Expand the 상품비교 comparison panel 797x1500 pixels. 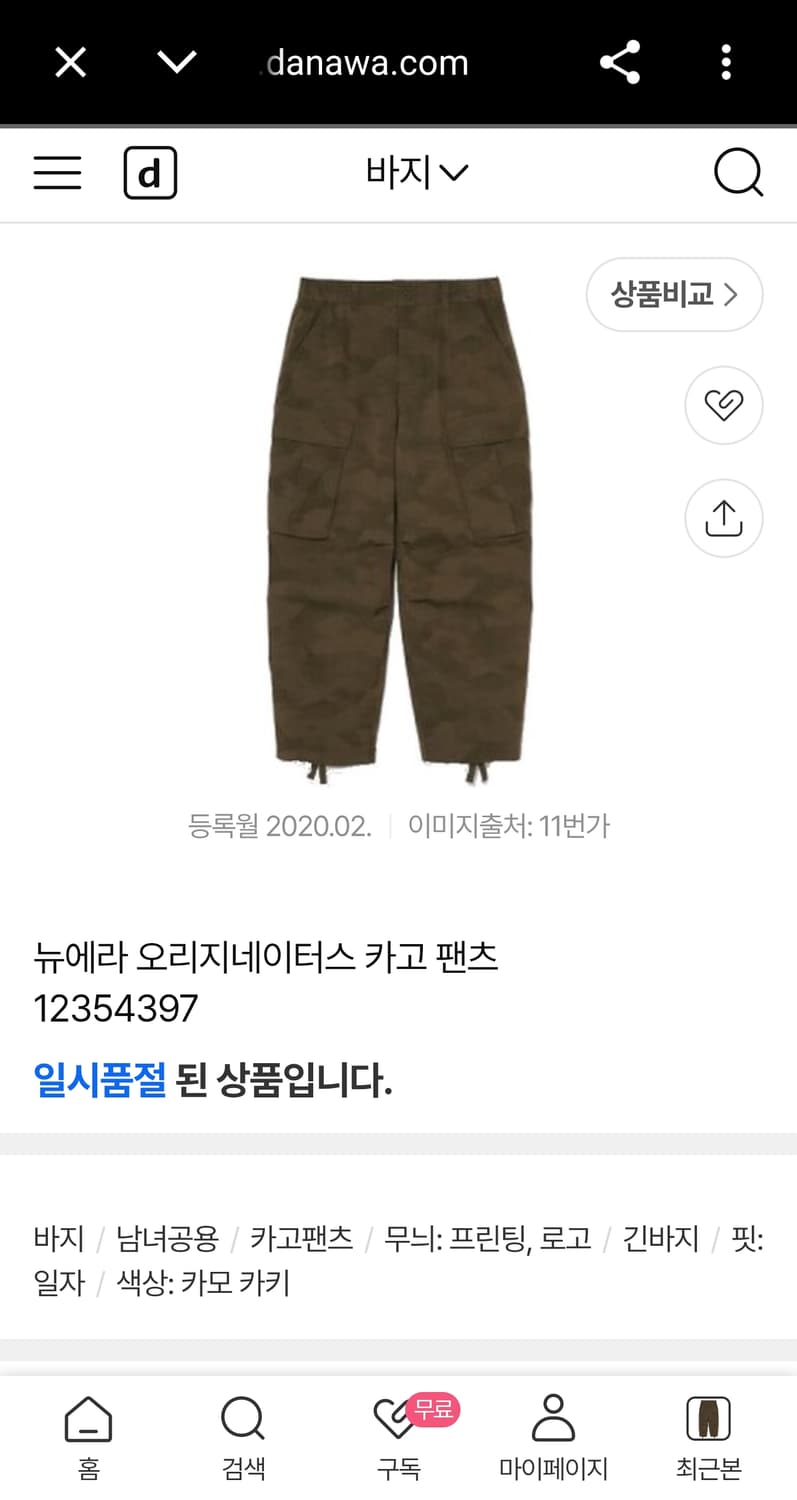click(674, 294)
